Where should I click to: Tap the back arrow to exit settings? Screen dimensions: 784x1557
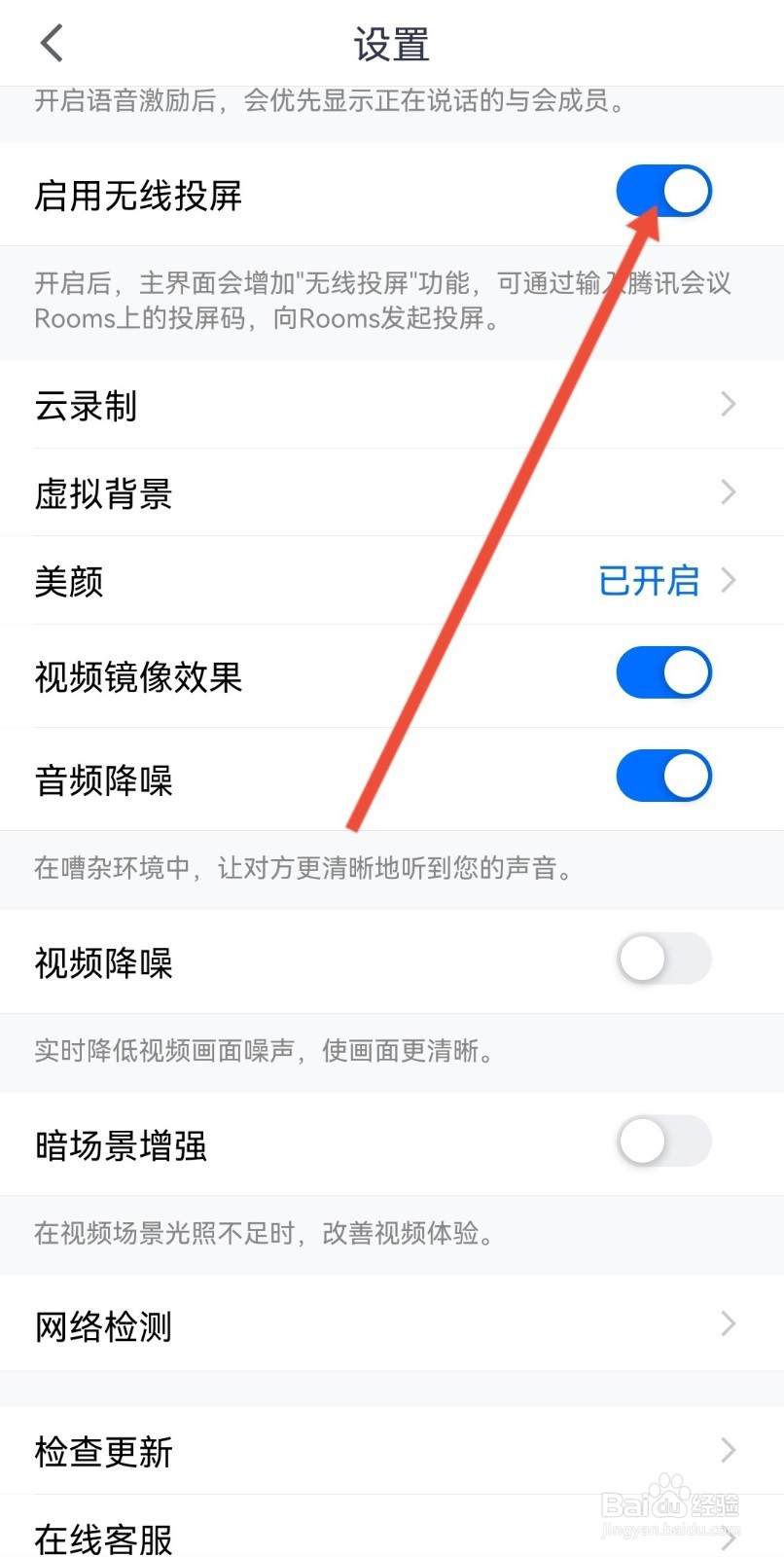[x=51, y=43]
